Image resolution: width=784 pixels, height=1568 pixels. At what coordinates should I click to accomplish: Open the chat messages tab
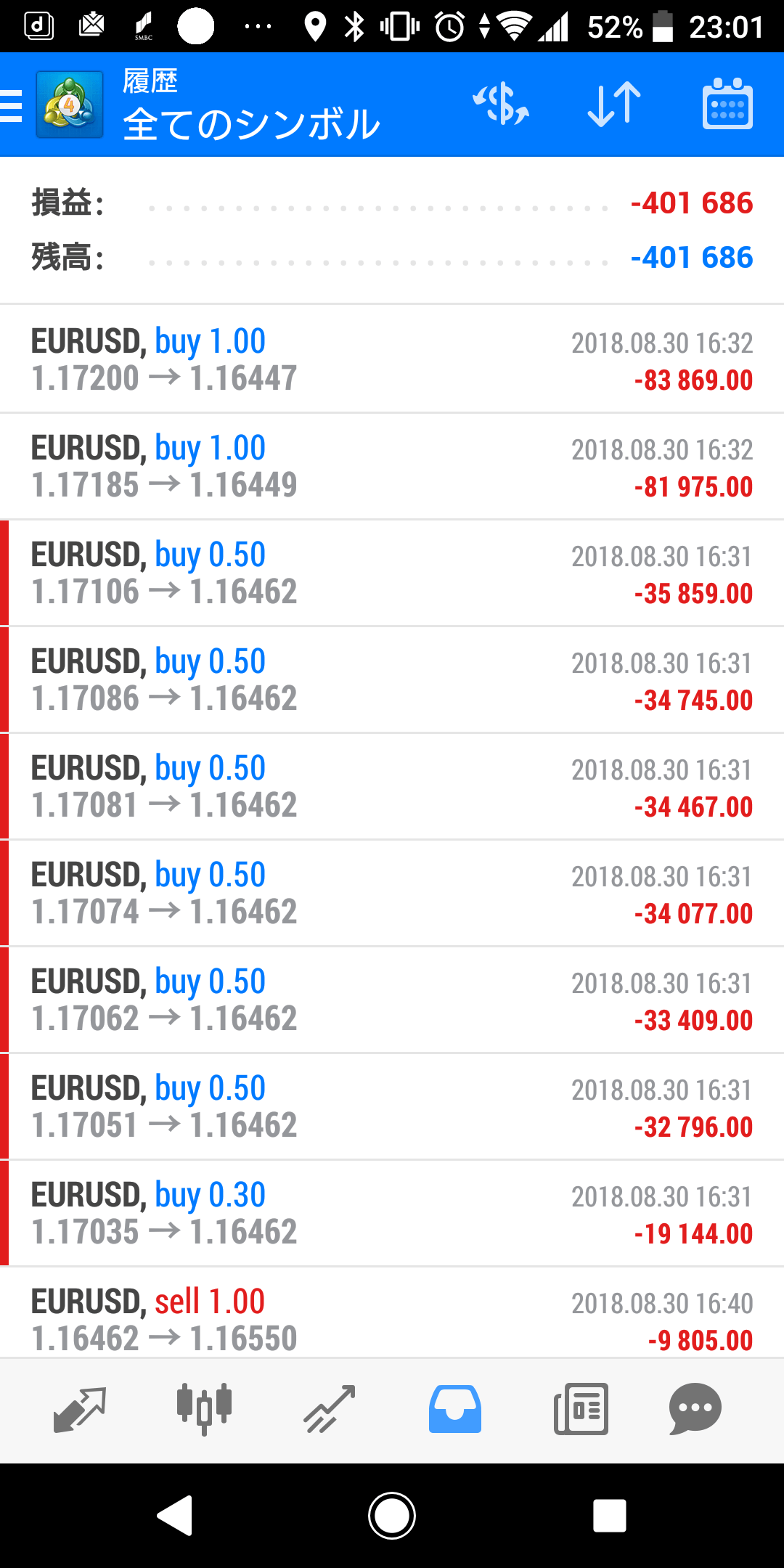695,1409
